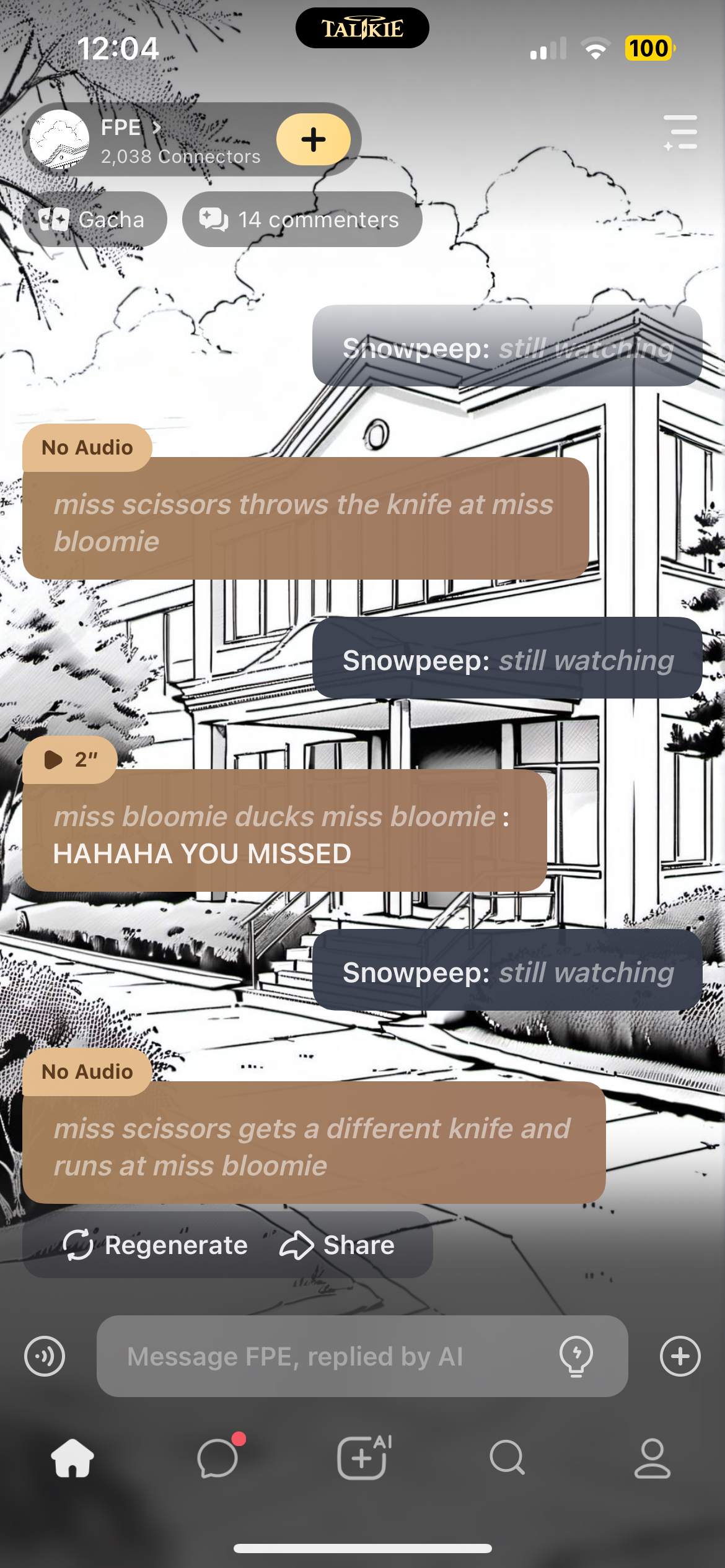Open the plus attachment button beside input
725x1568 pixels.
coord(680,1356)
